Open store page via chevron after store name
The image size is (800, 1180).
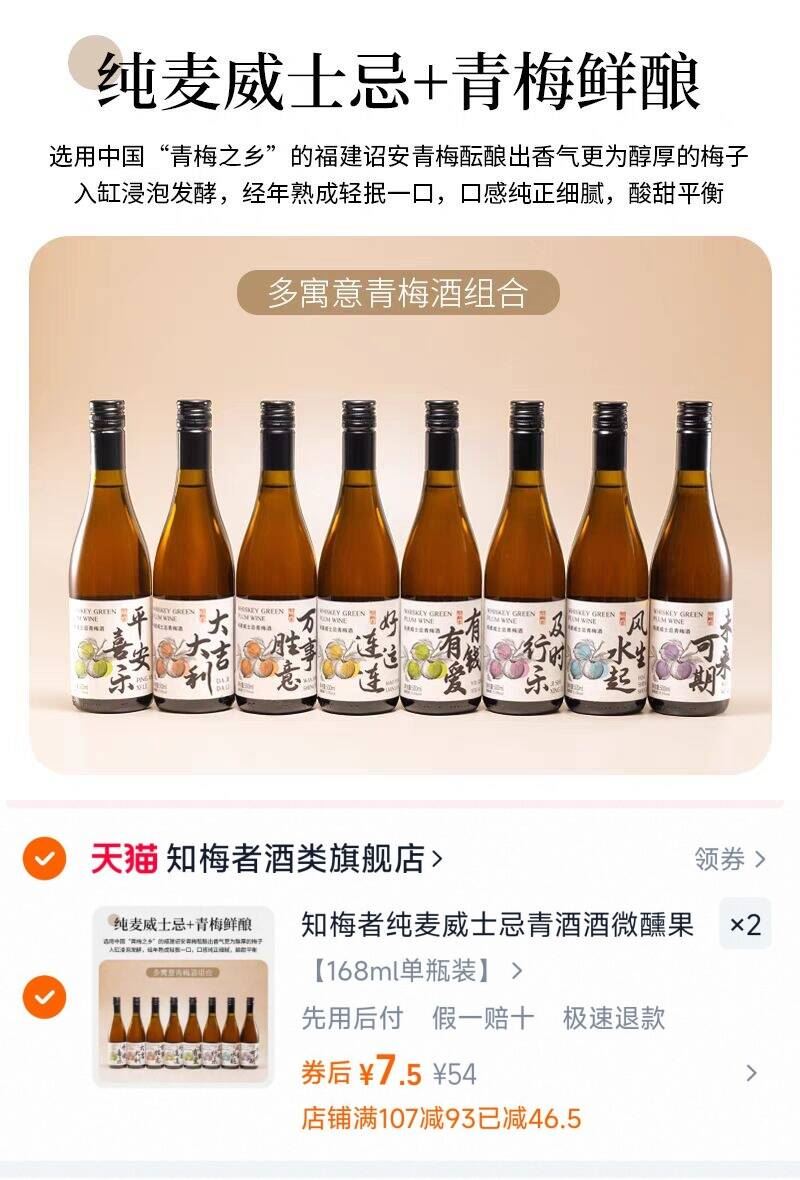(437, 856)
